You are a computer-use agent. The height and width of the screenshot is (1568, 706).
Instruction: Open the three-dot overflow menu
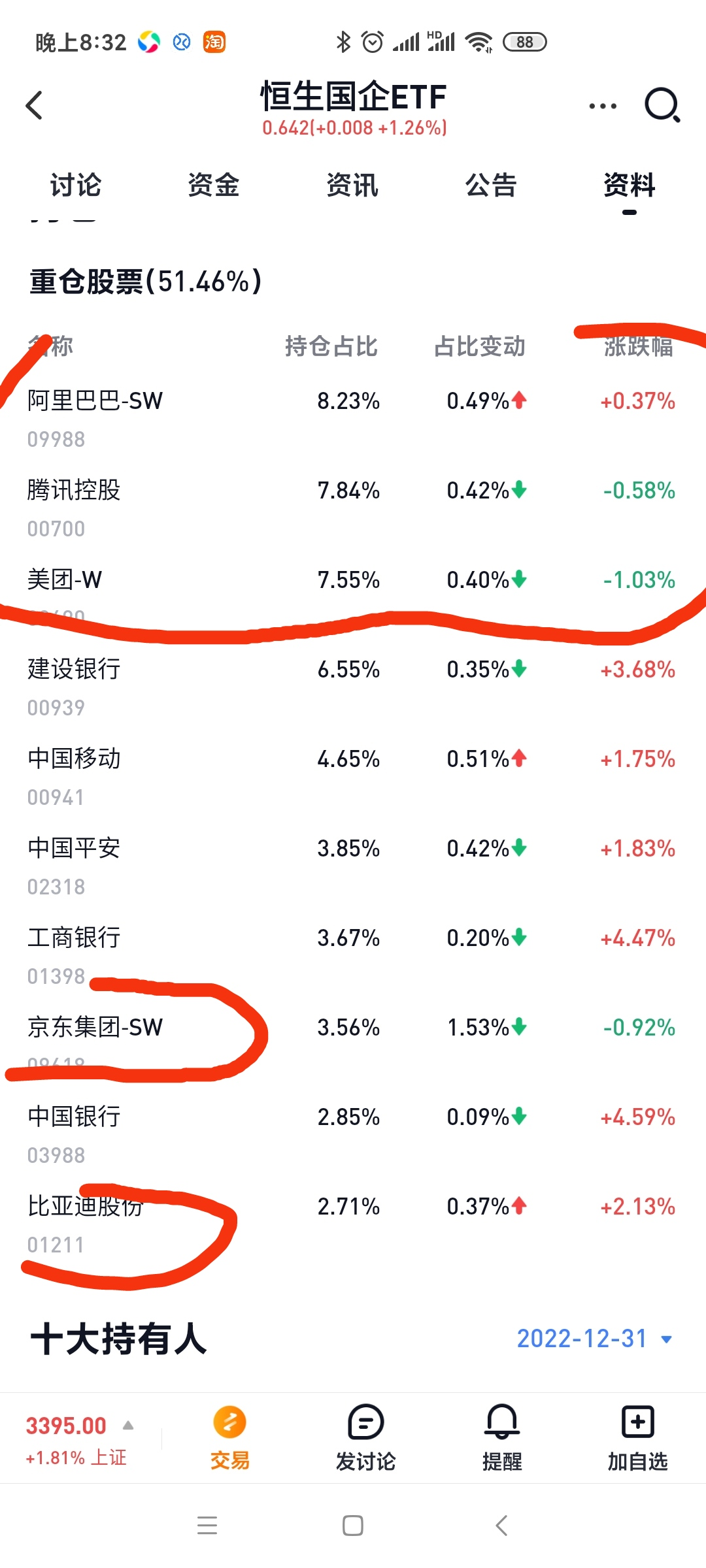pyautogui.click(x=602, y=105)
